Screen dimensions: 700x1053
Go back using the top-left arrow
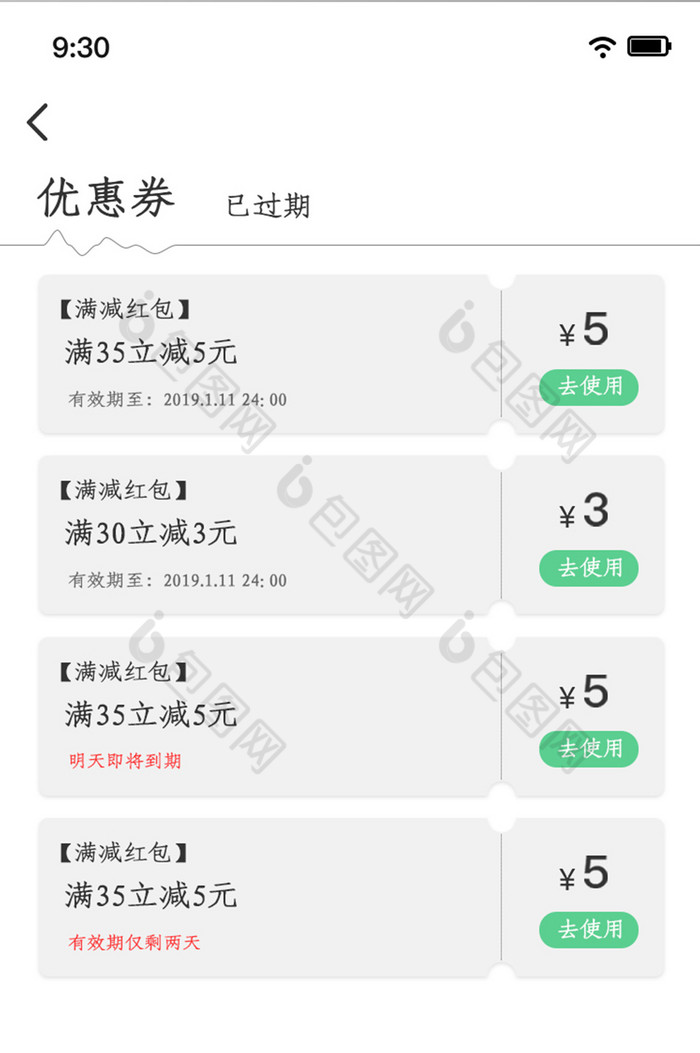38,122
